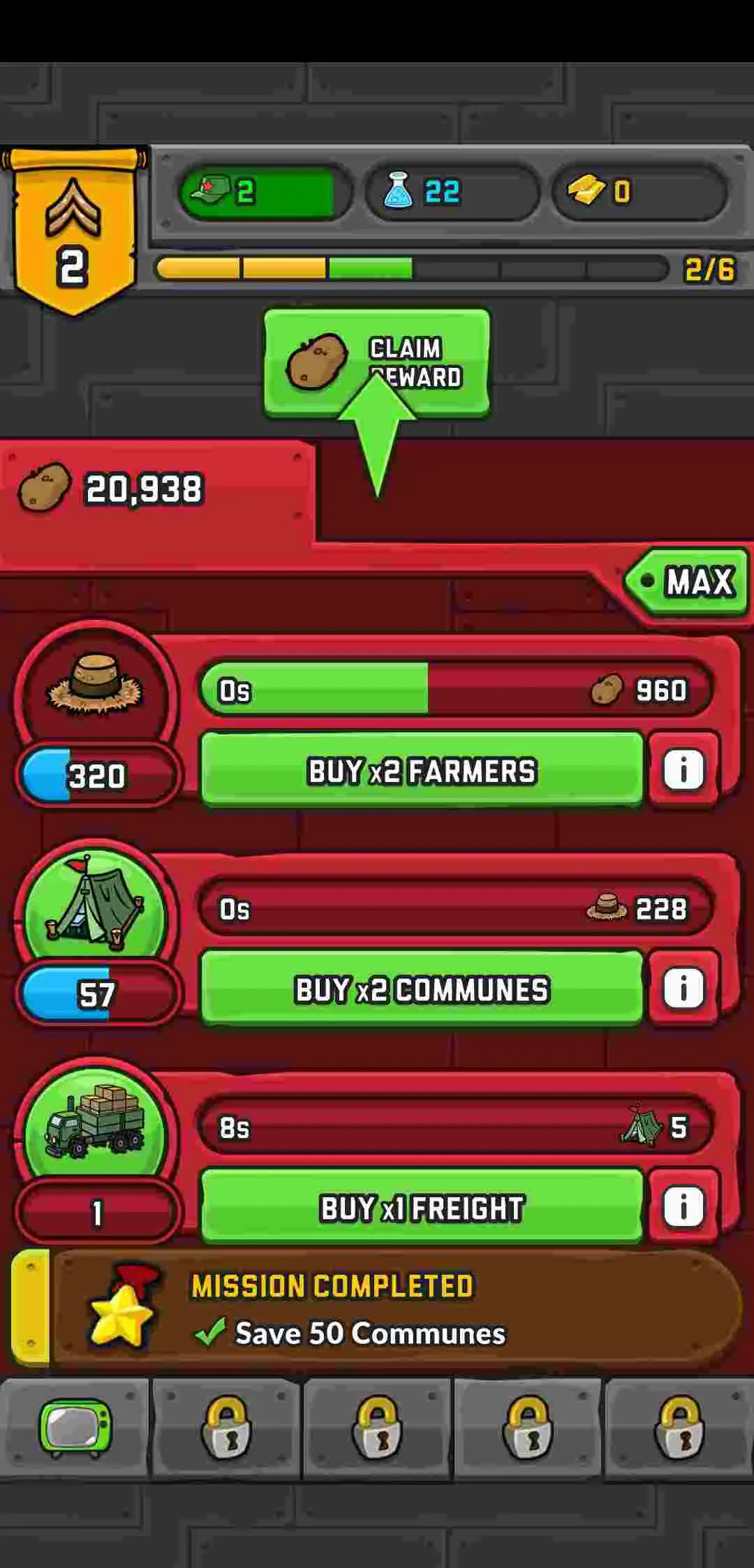Open info for Freight
This screenshot has width=754, height=1568.
[683, 1208]
